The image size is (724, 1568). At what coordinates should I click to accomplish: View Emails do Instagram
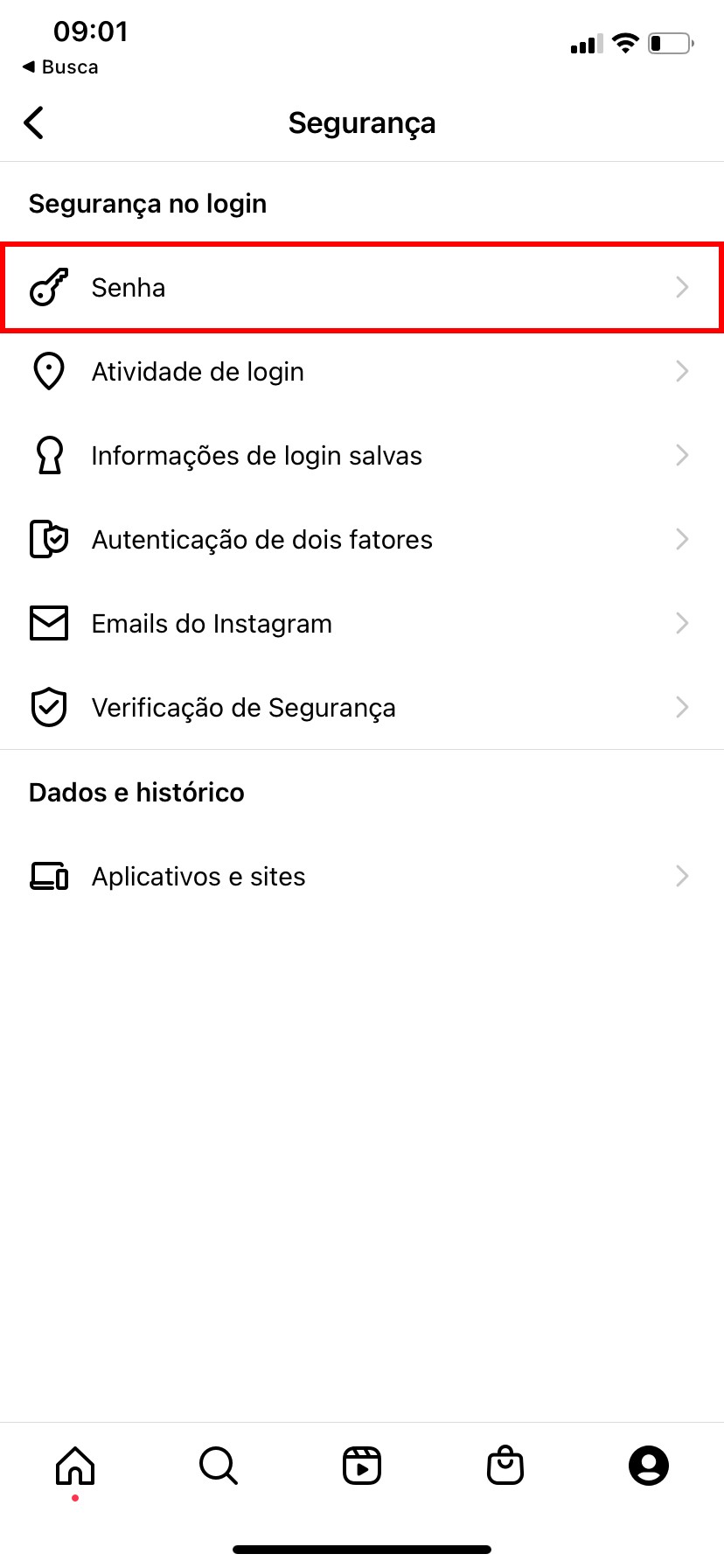(362, 624)
